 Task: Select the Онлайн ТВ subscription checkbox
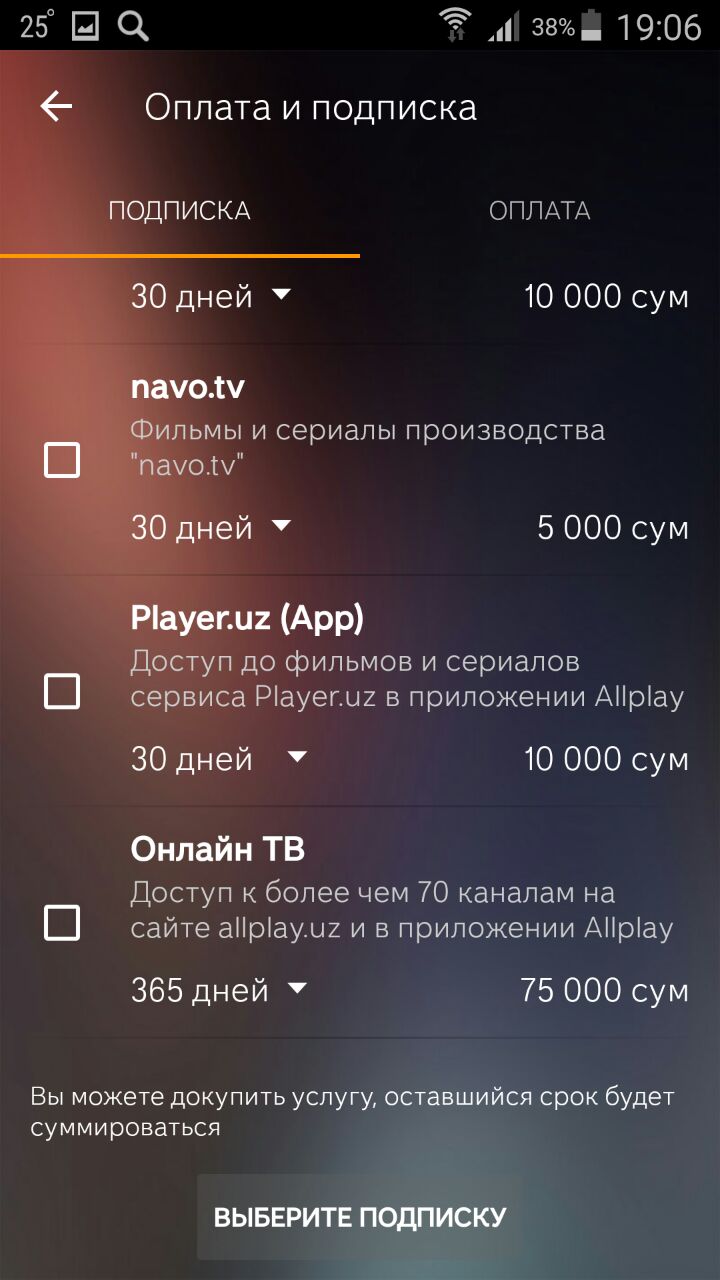point(62,922)
